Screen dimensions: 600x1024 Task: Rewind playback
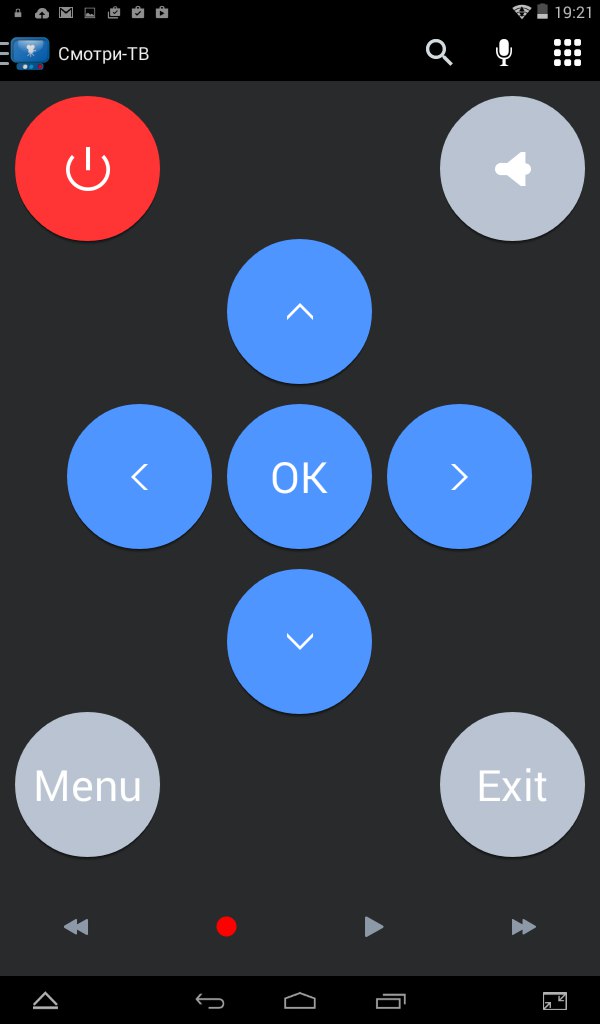click(x=76, y=927)
